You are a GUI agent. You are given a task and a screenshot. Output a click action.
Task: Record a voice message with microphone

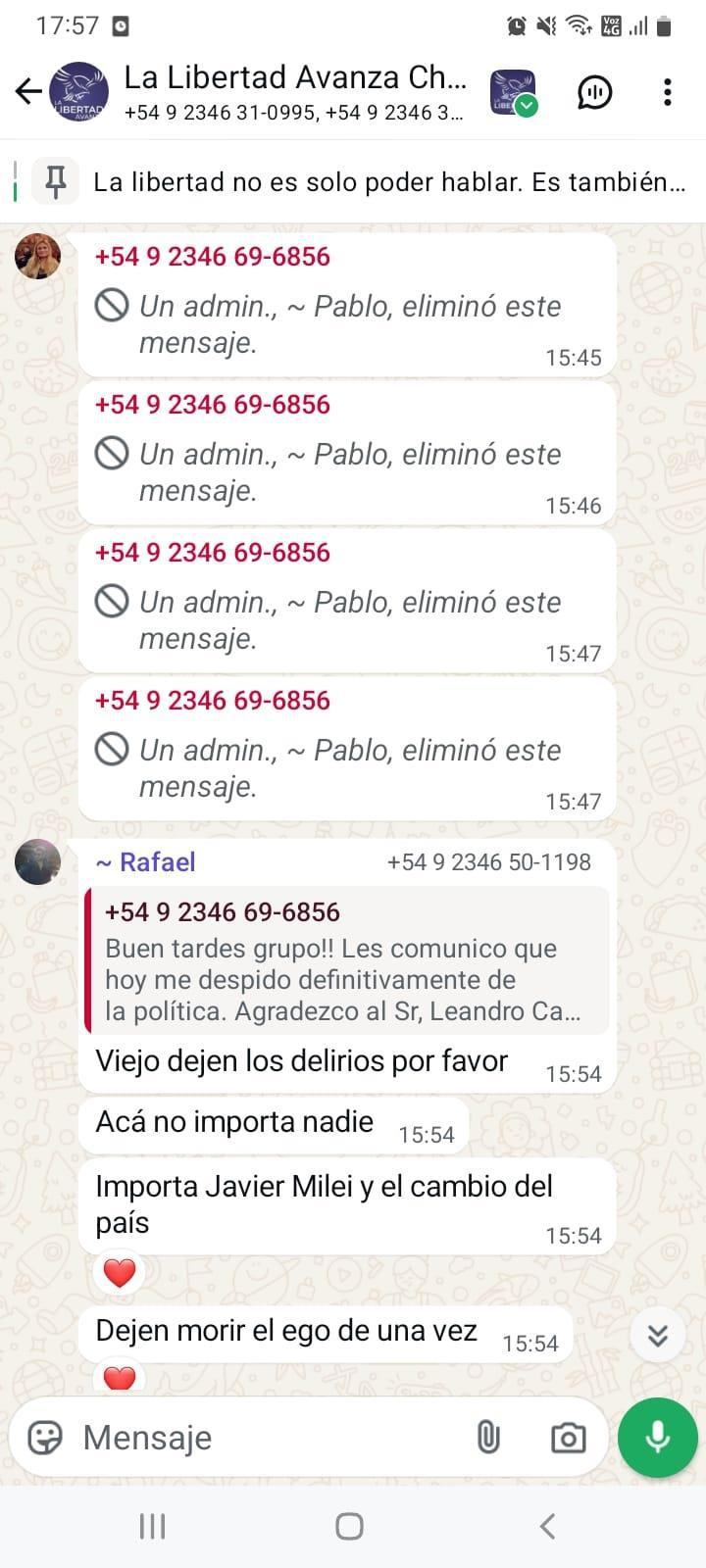tap(657, 1438)
